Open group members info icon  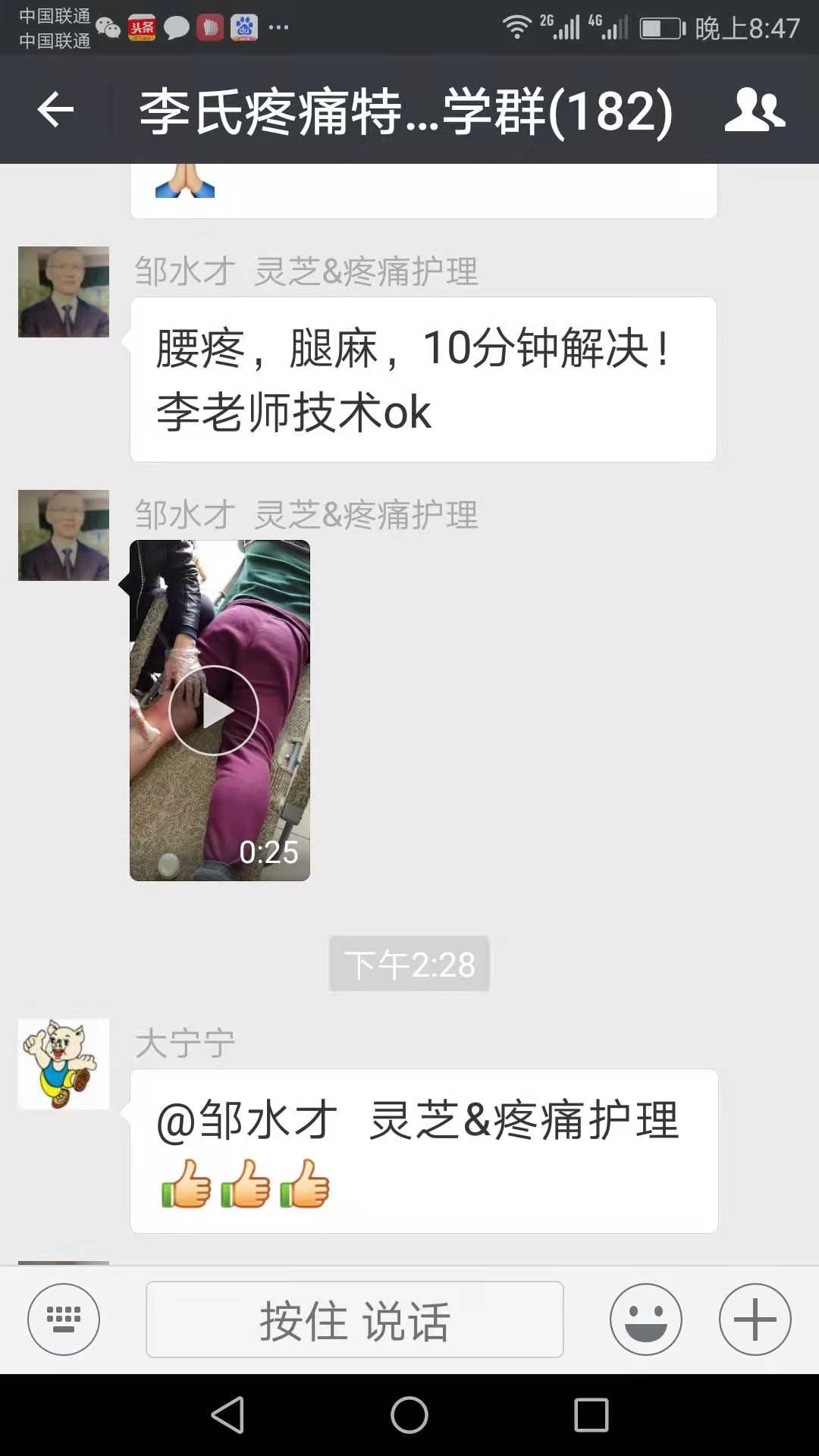[754, 111]
